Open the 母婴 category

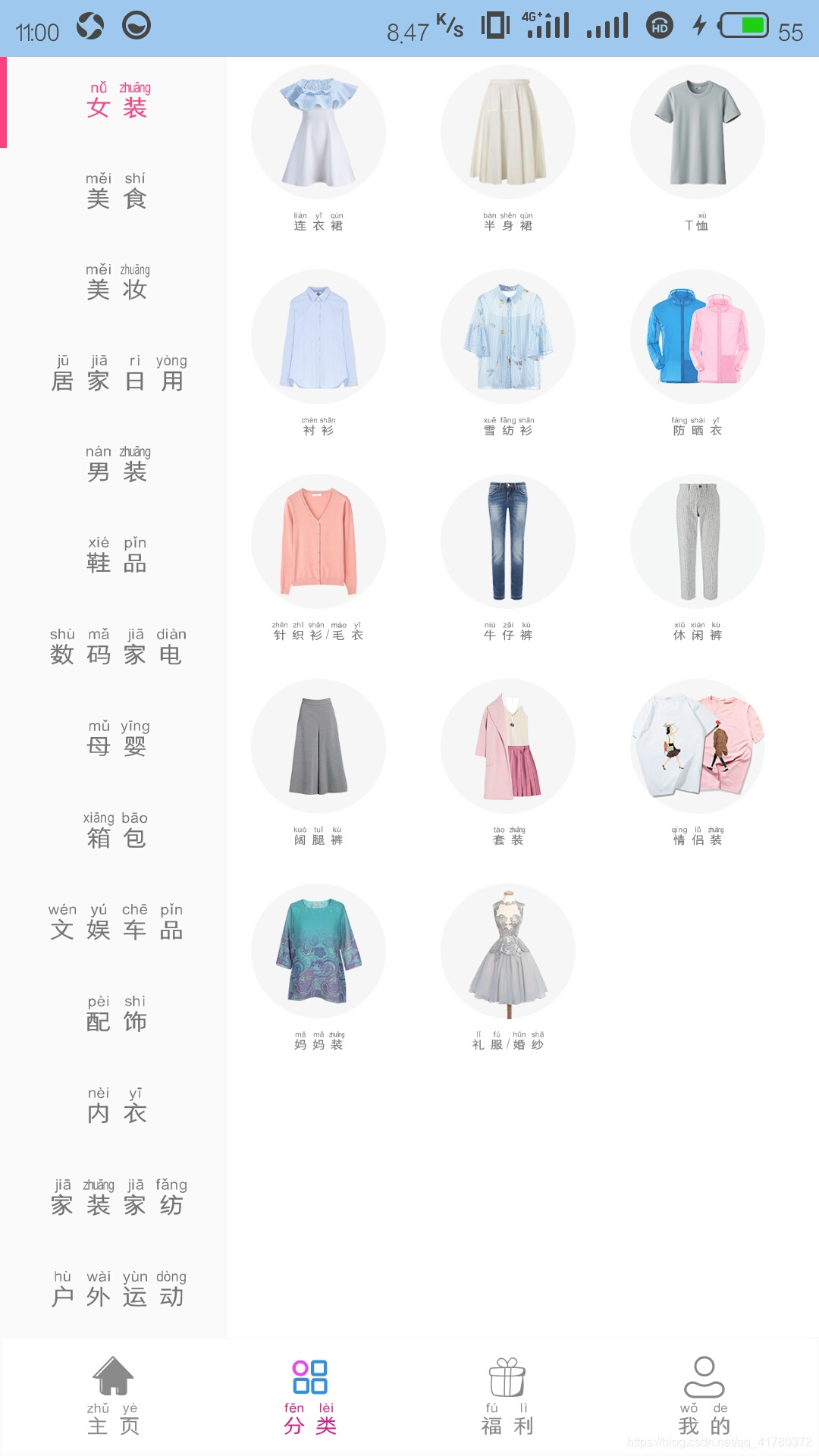point(116,739)
